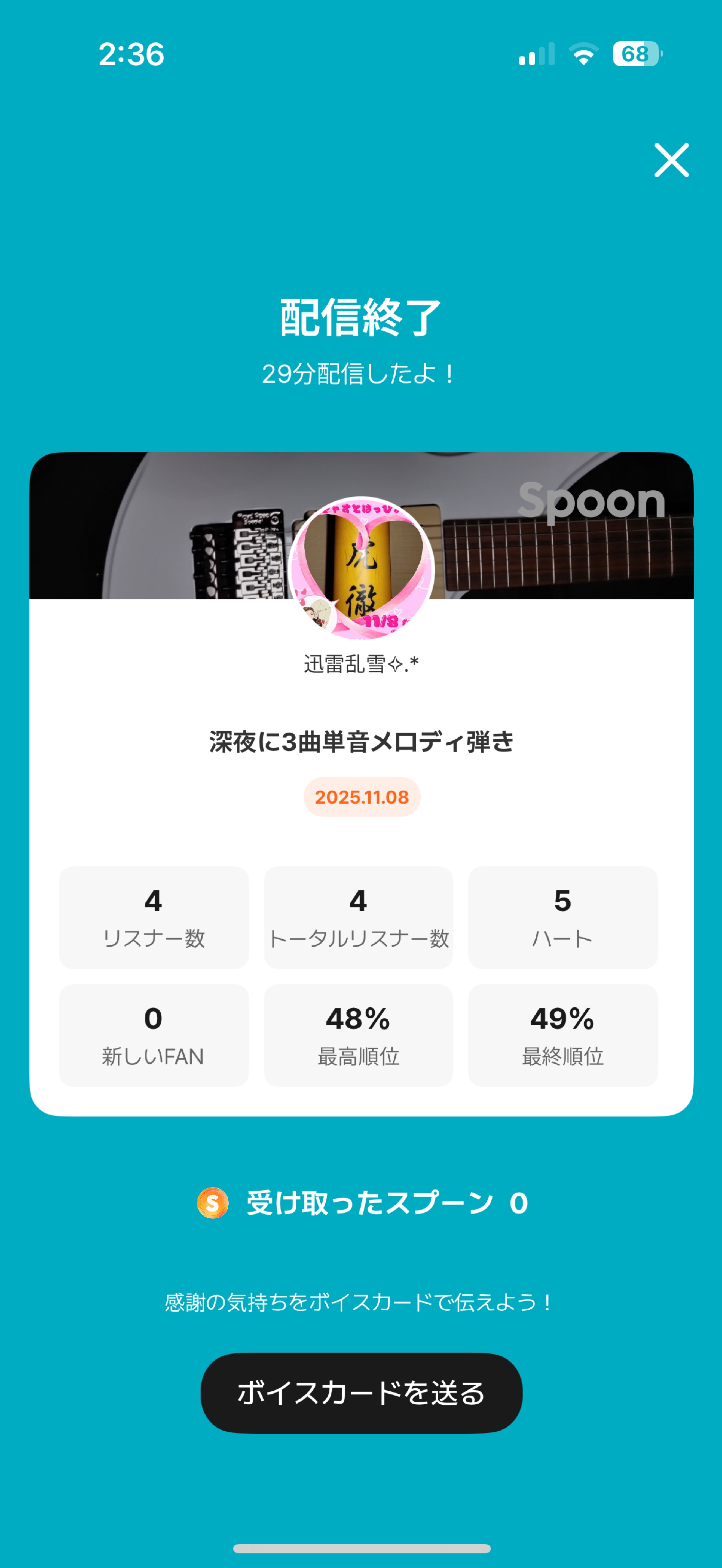Tap ボイスカードを送る button
Viewport: 722px width, 1568px height.
[361, 1393]
